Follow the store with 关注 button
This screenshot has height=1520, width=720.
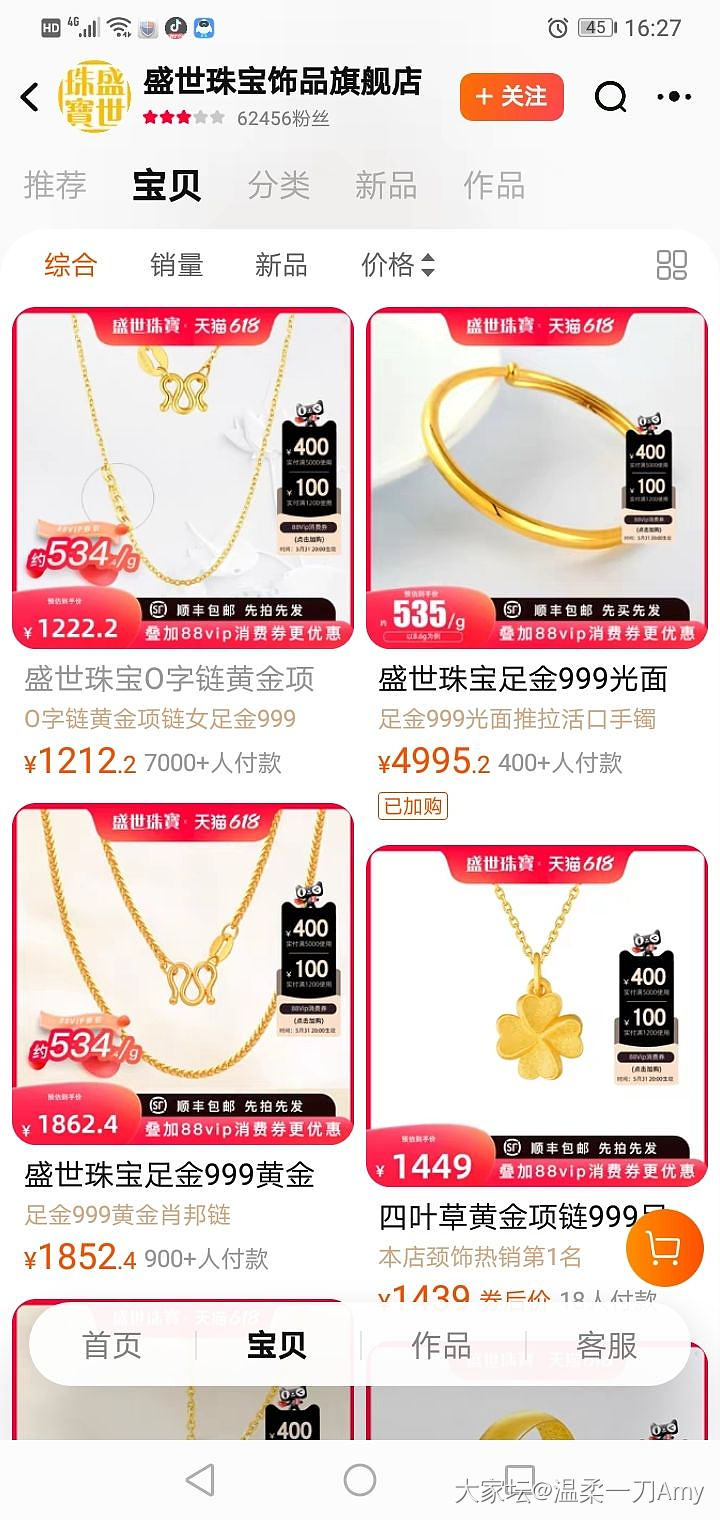click(x=511, y=96)
